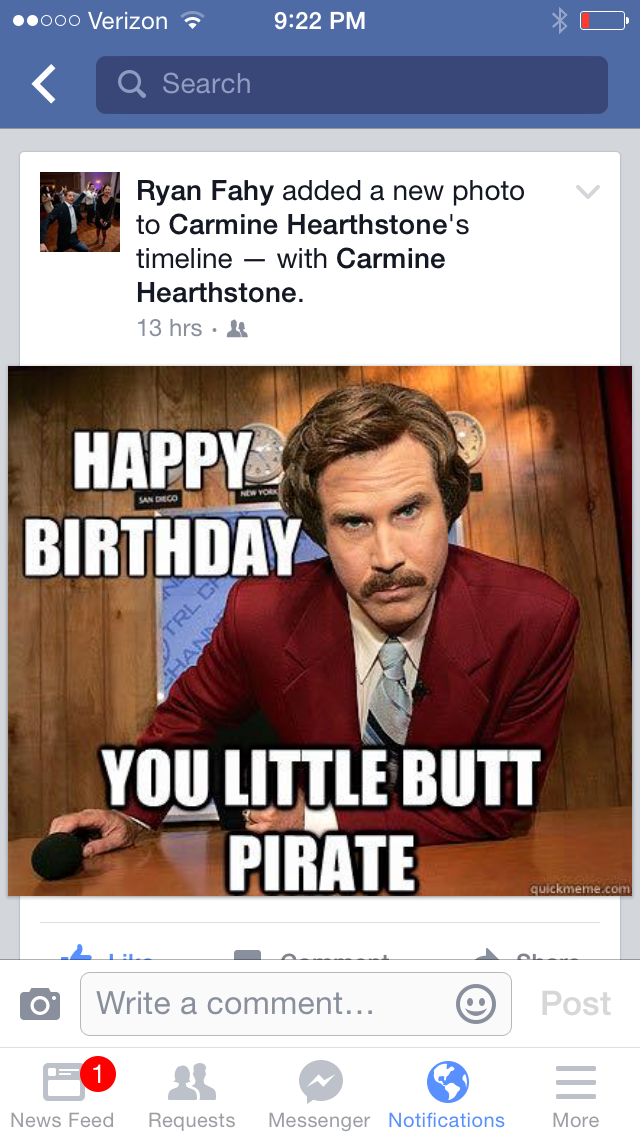Image resolution: width=640 pixels, height=1136 pixels.
Task: Expand the post options chevron
Action: pos(588,192)
